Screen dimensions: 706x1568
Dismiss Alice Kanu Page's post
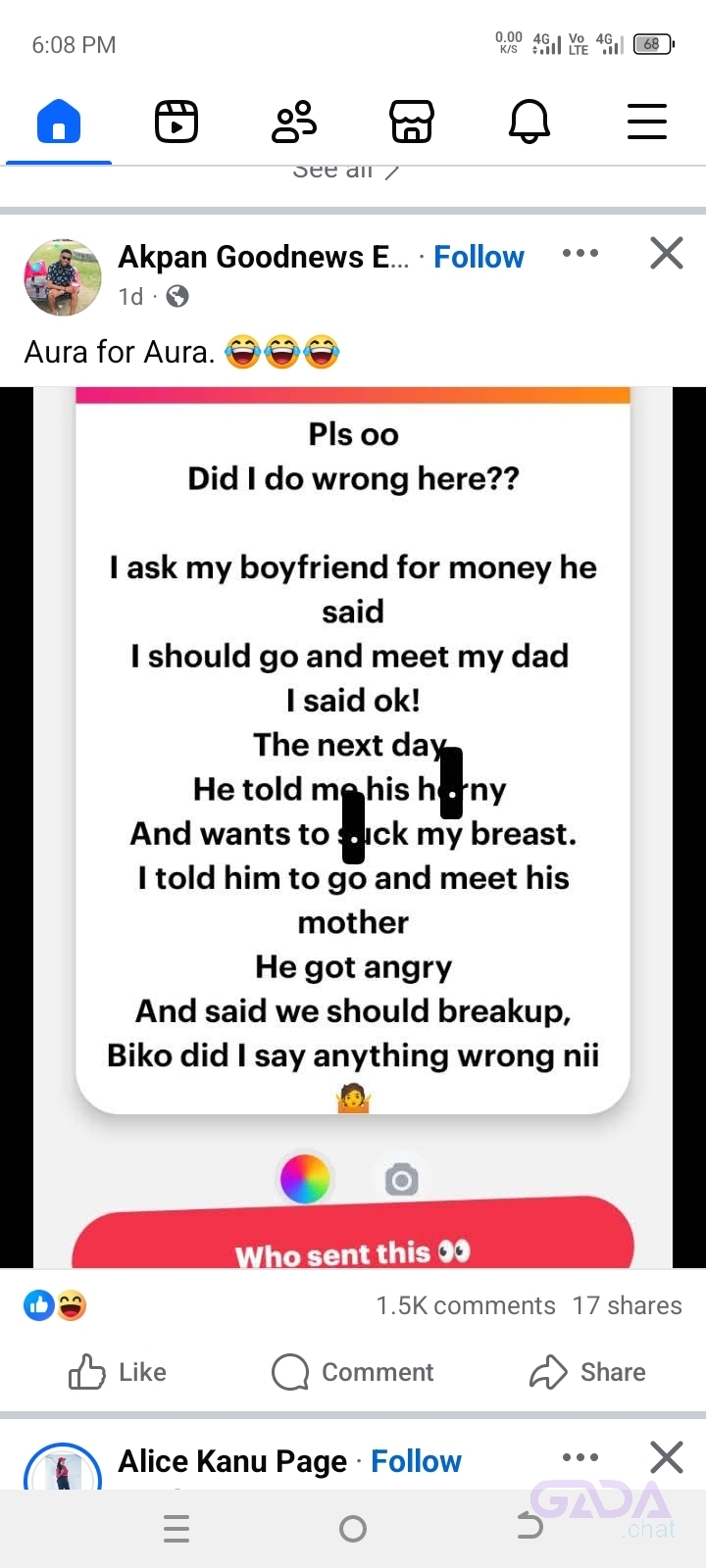pos(667,1457)
